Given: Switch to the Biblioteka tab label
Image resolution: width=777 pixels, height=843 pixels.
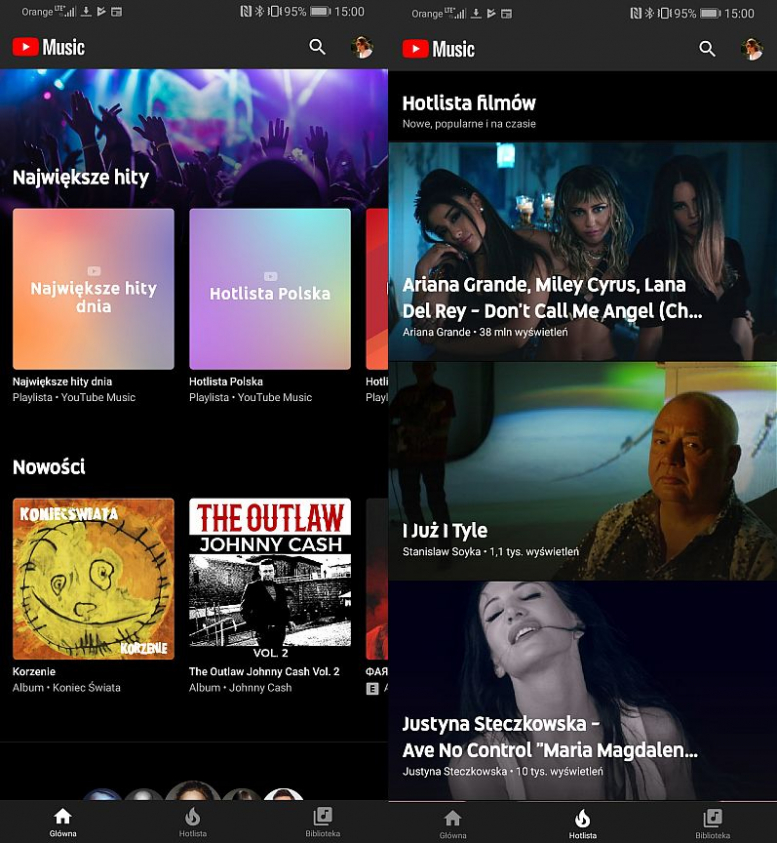Looking at the screenshot, I should pyautogui.click(x=712, y=833).
